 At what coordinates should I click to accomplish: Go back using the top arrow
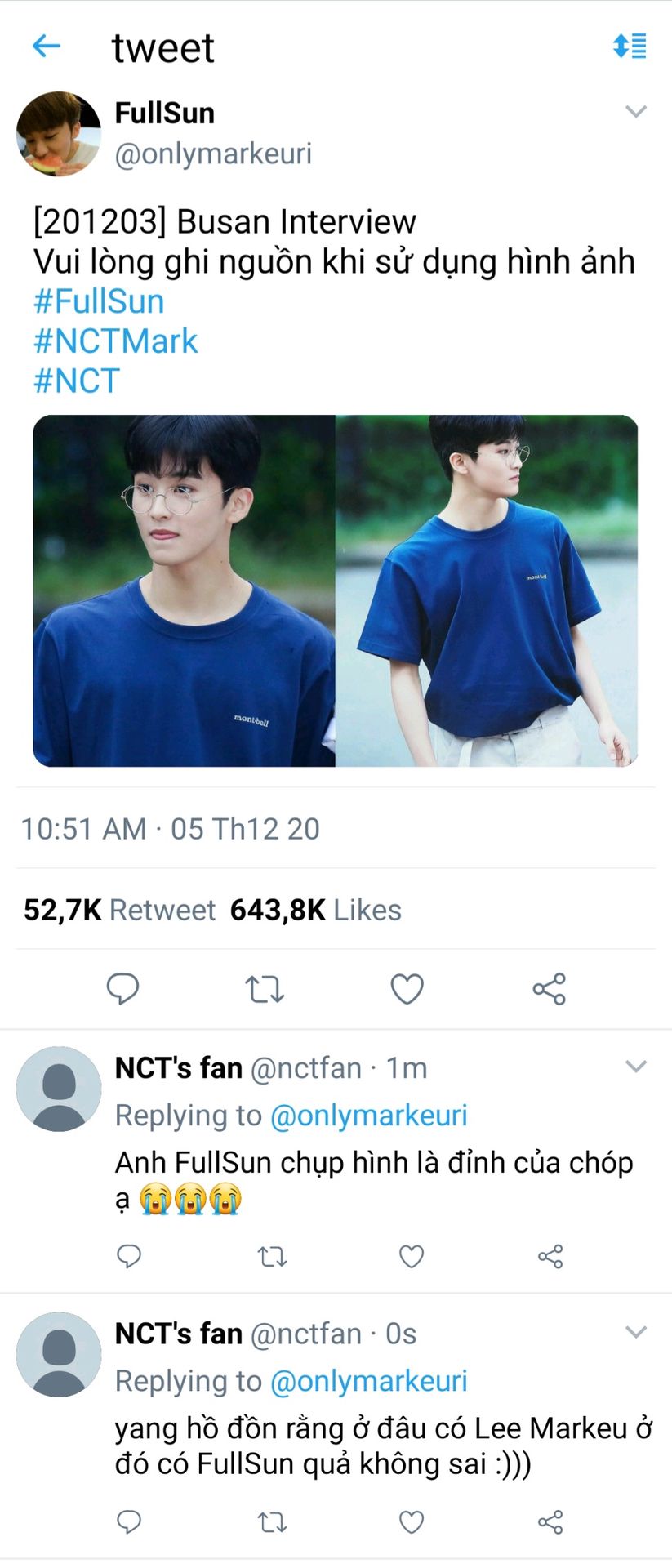coord(47,47)
